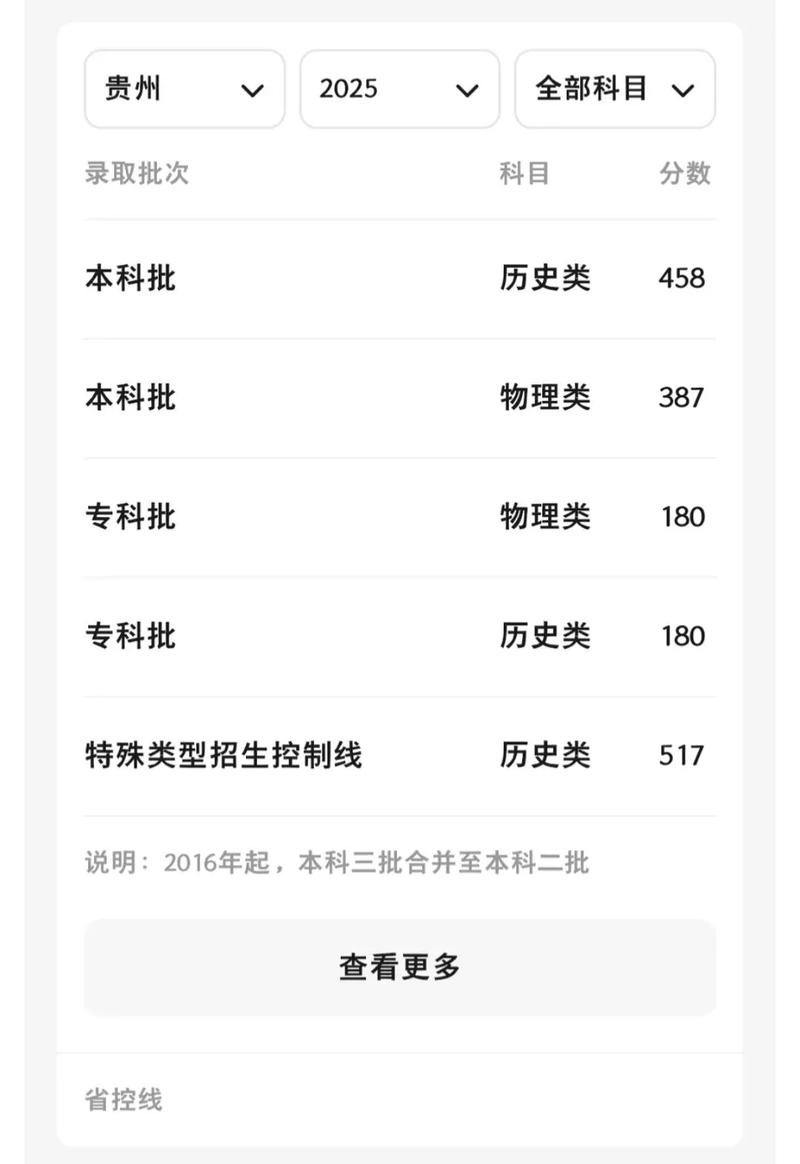
Task: Open the 2025 year dropdown
Action: (x=399, y=89)
